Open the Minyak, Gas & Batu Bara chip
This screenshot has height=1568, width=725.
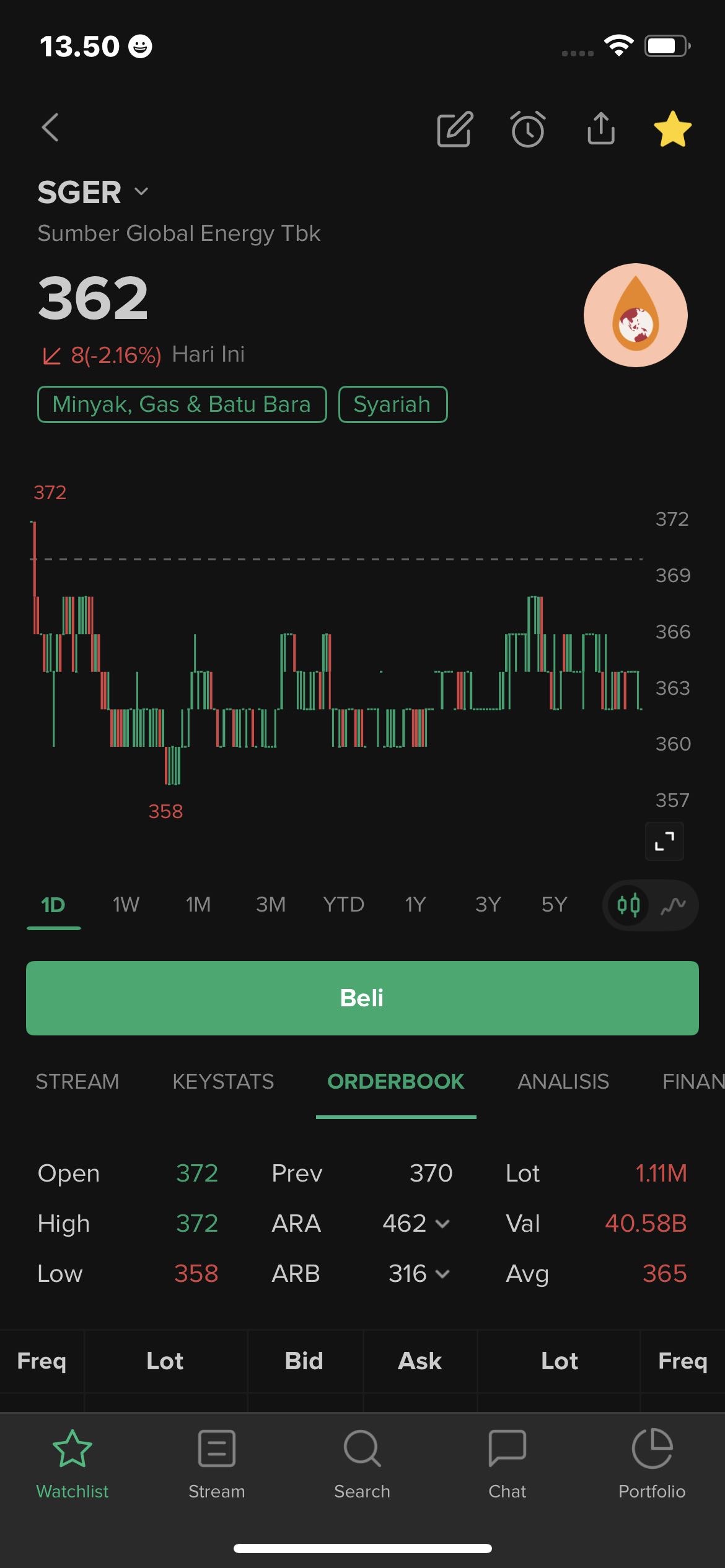(182, 404)
